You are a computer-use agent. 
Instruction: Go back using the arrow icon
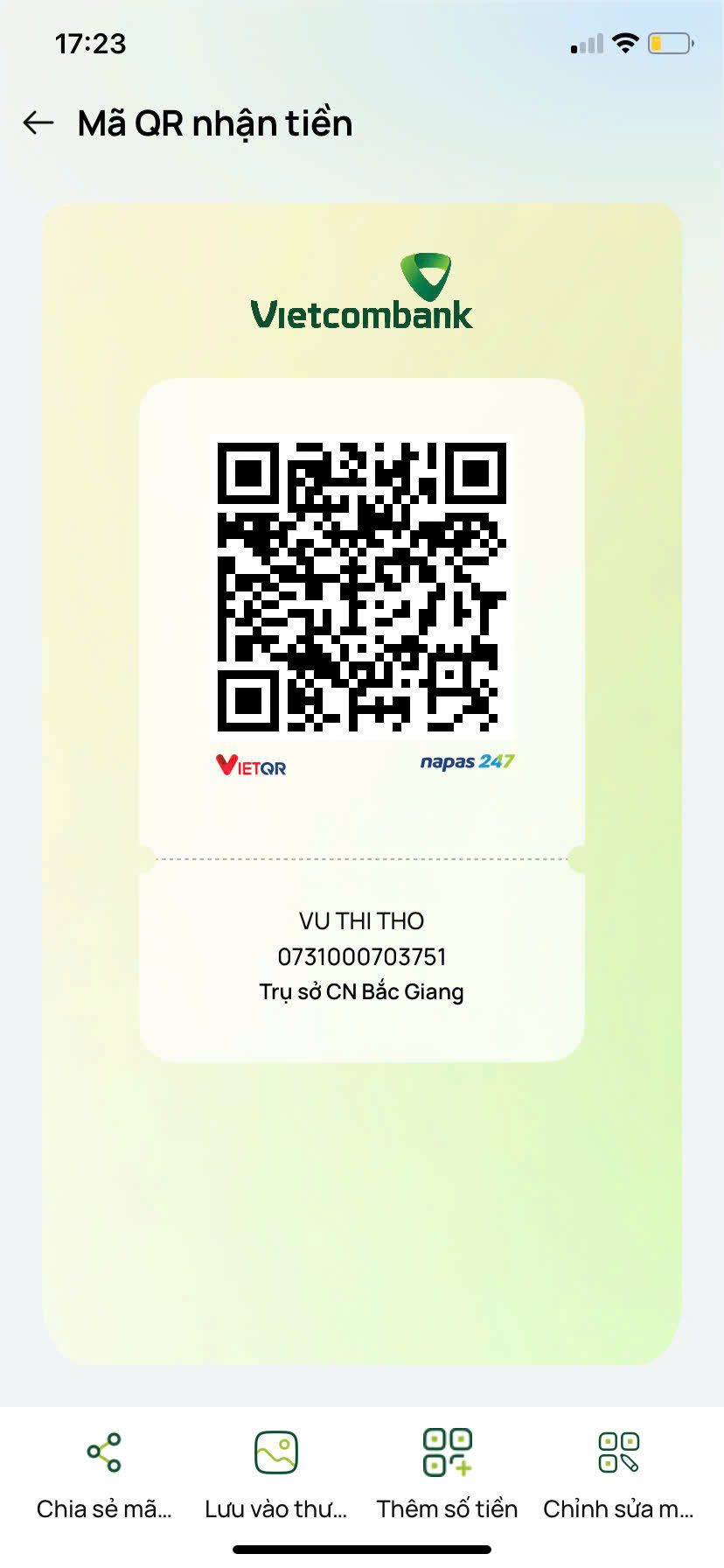pos(38,123)
